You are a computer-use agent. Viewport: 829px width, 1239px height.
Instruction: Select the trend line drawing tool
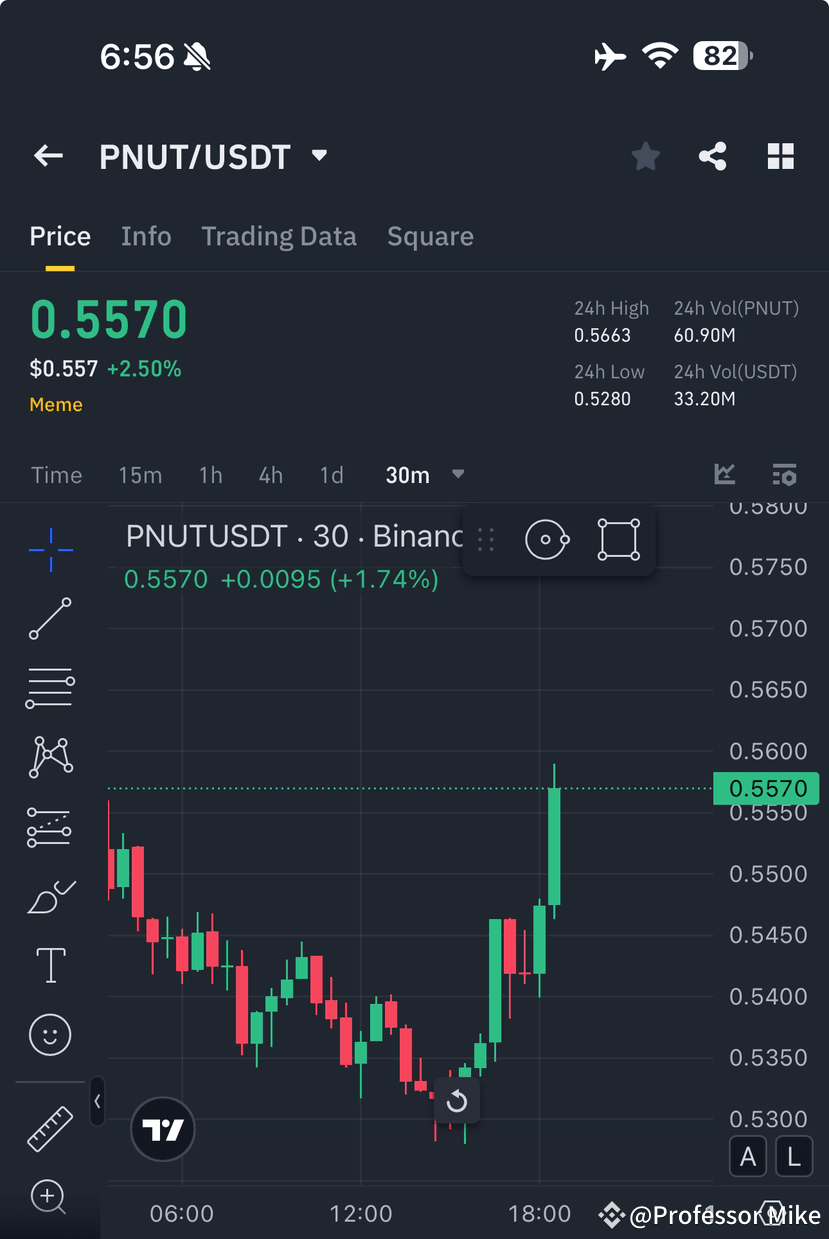tap(50, 618)
